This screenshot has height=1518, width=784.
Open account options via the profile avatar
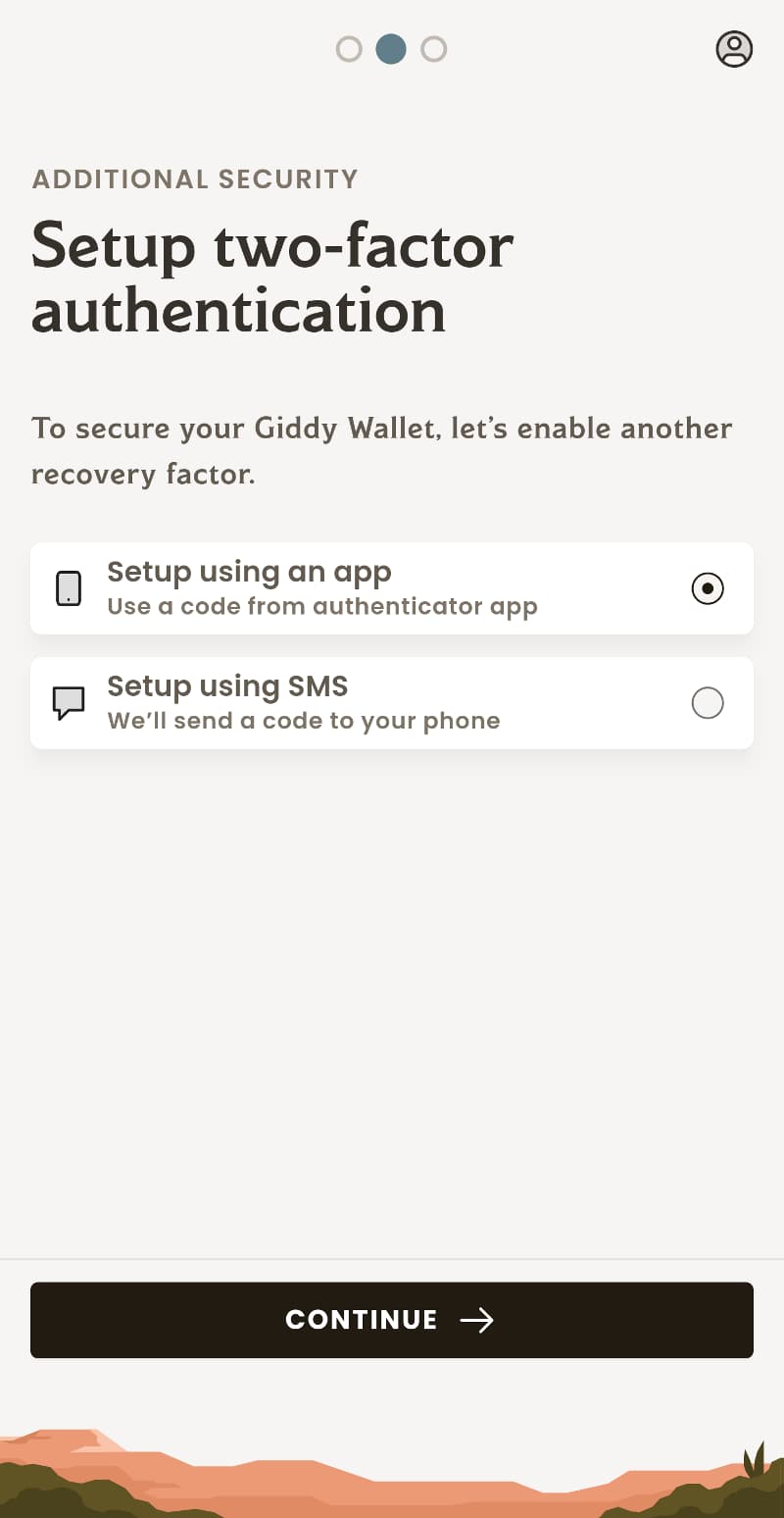(733, 49)
